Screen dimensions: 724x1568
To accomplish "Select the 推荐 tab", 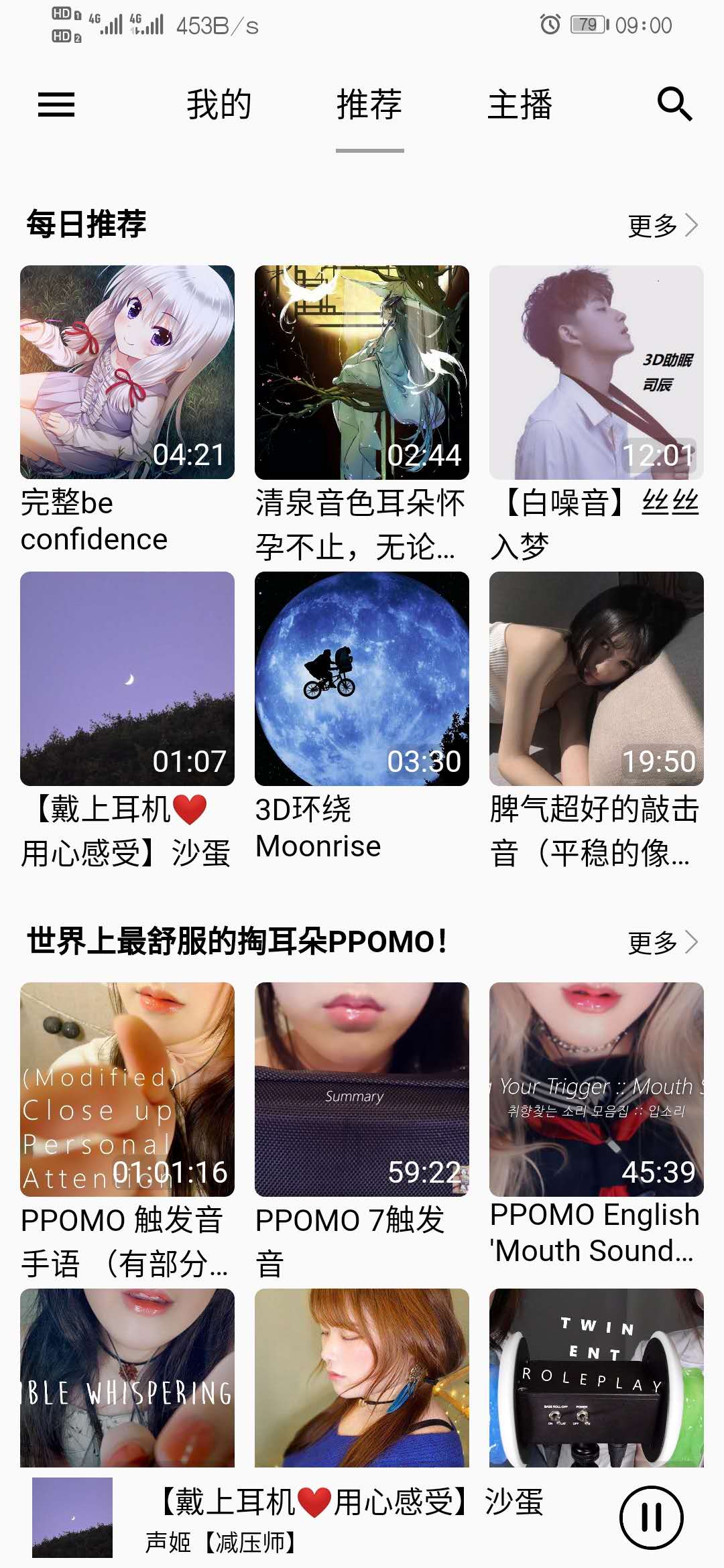I will pos(369,105).
